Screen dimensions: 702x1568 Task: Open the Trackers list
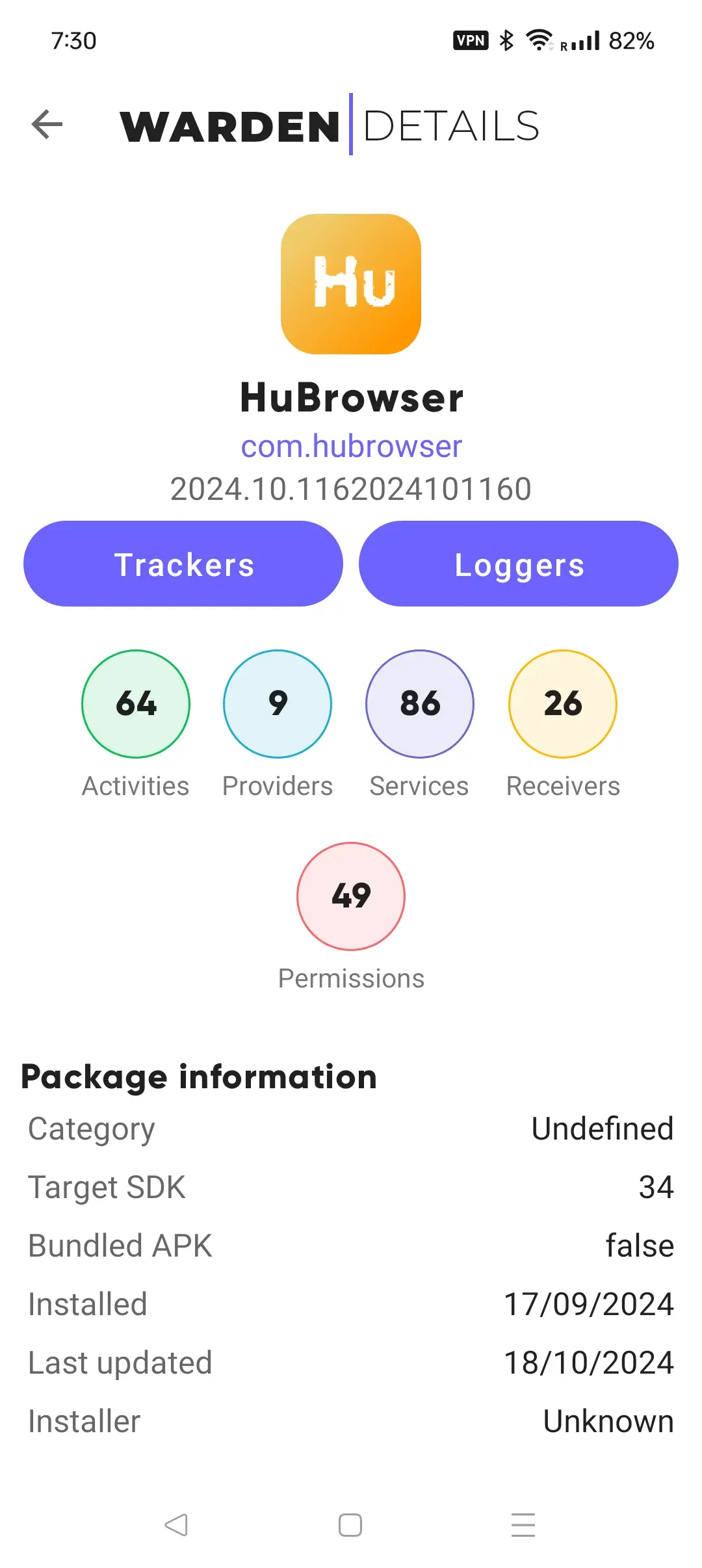tap(183, 564)
